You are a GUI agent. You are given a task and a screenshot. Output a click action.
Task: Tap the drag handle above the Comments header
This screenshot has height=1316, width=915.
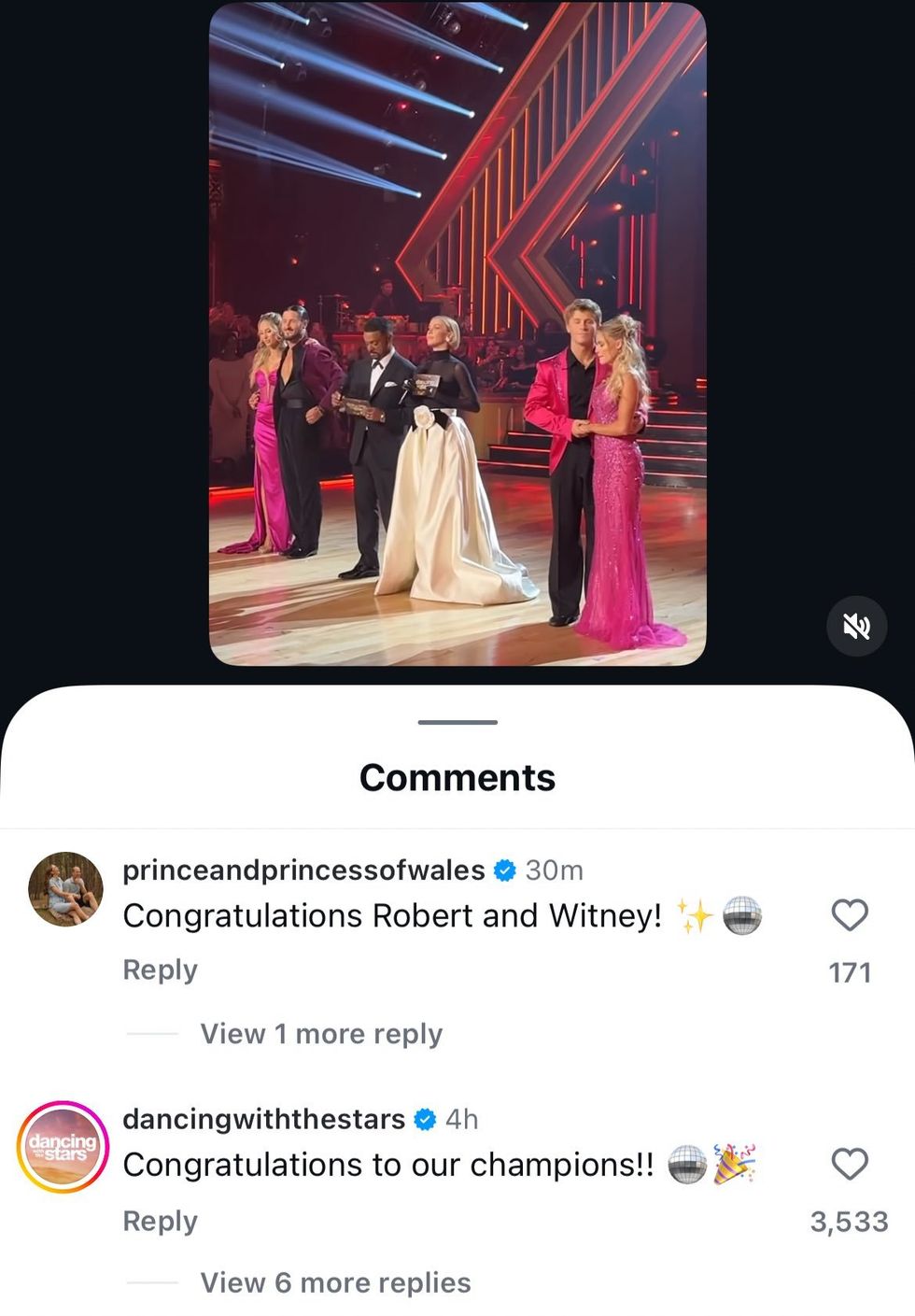tap(457, 721)
